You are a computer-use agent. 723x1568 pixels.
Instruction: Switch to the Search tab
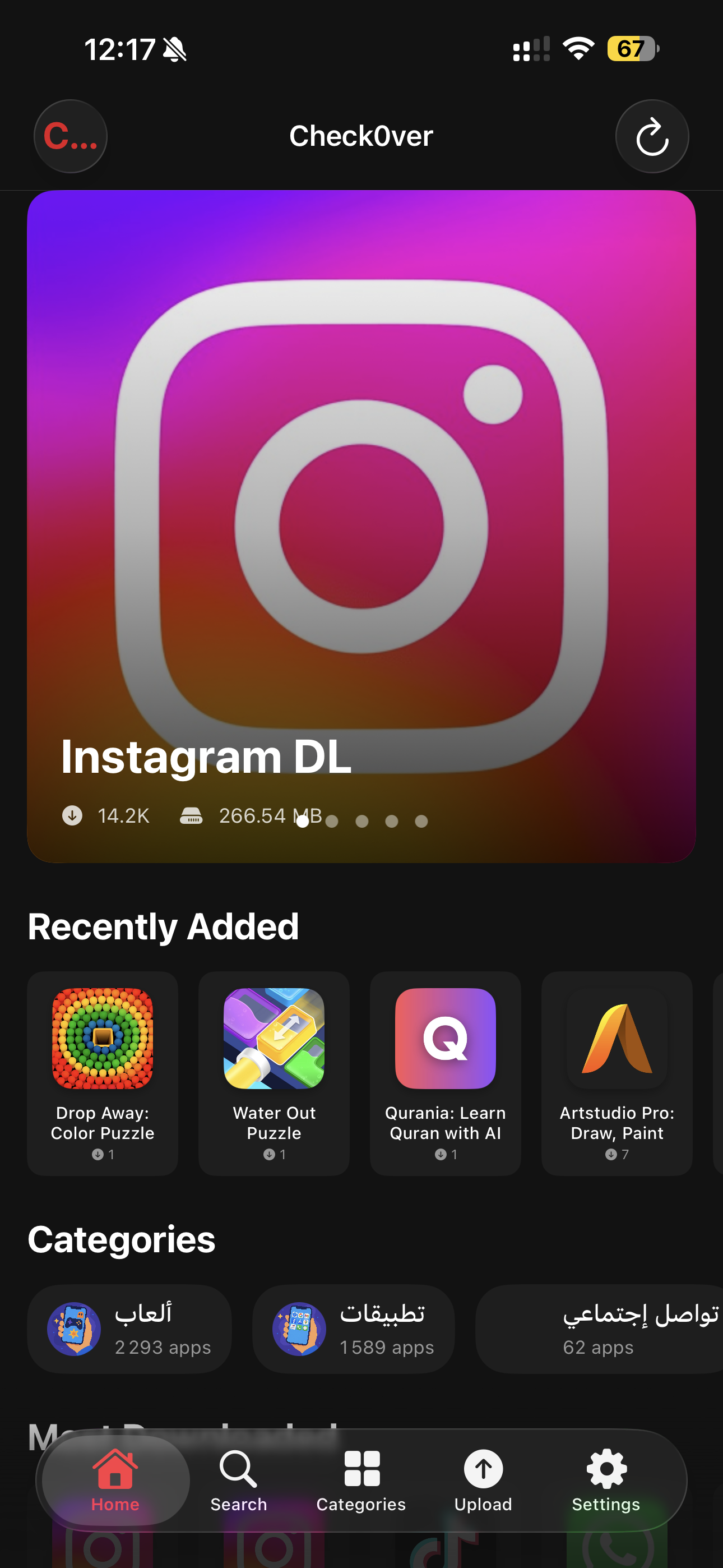point(239,1480)
